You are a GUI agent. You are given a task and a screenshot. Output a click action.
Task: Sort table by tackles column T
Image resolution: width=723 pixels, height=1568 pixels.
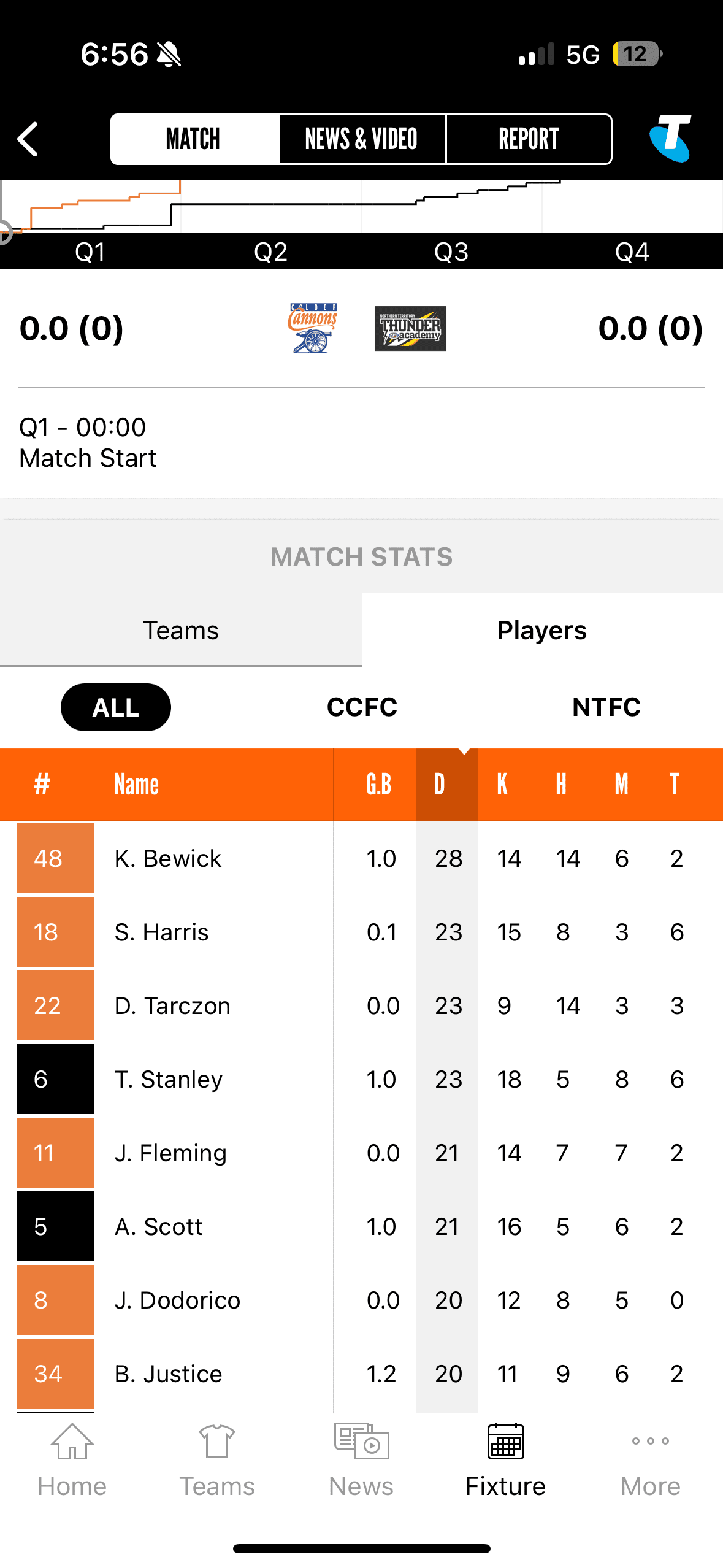[x=675, y=784]
